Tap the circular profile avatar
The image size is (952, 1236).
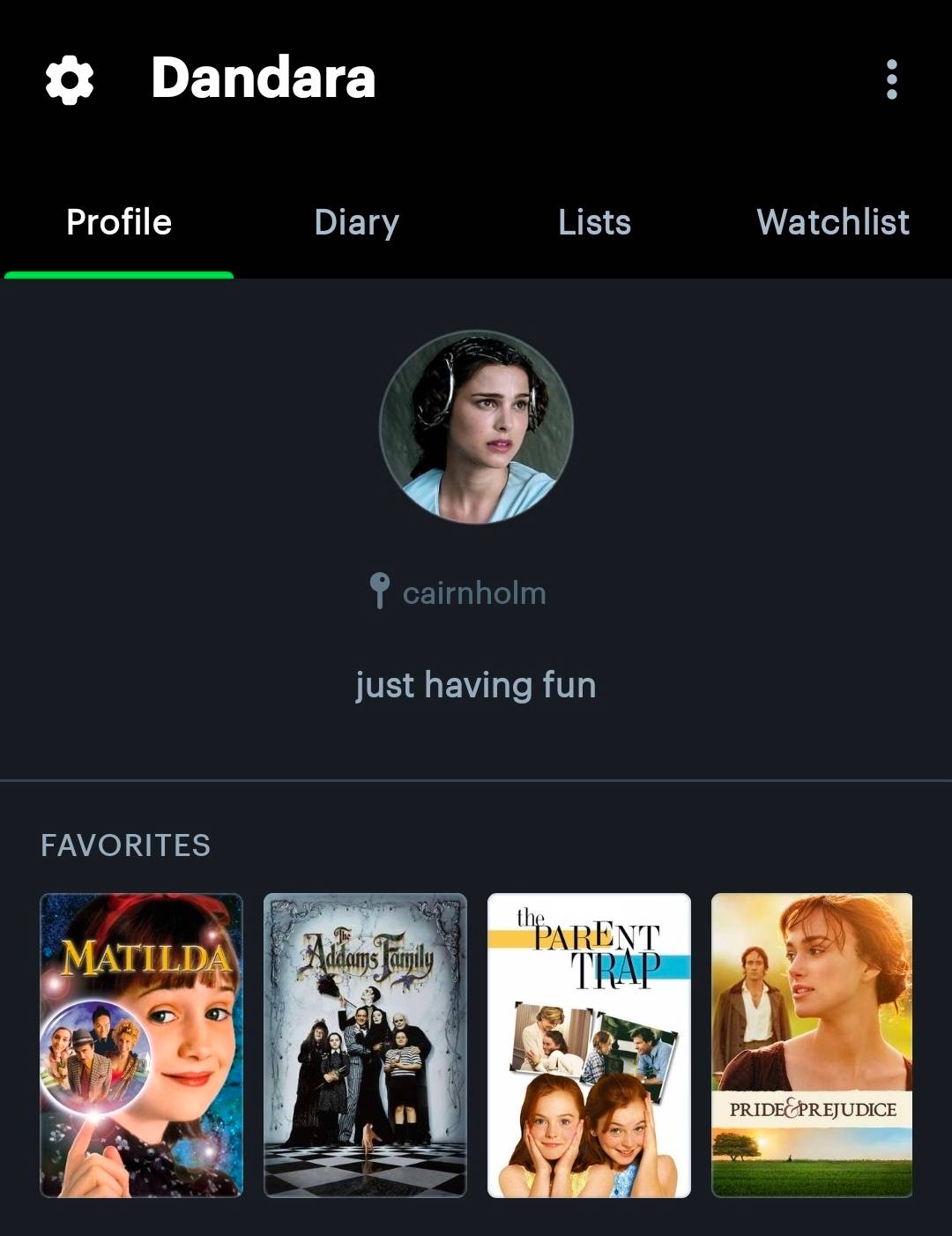point(476,427)
